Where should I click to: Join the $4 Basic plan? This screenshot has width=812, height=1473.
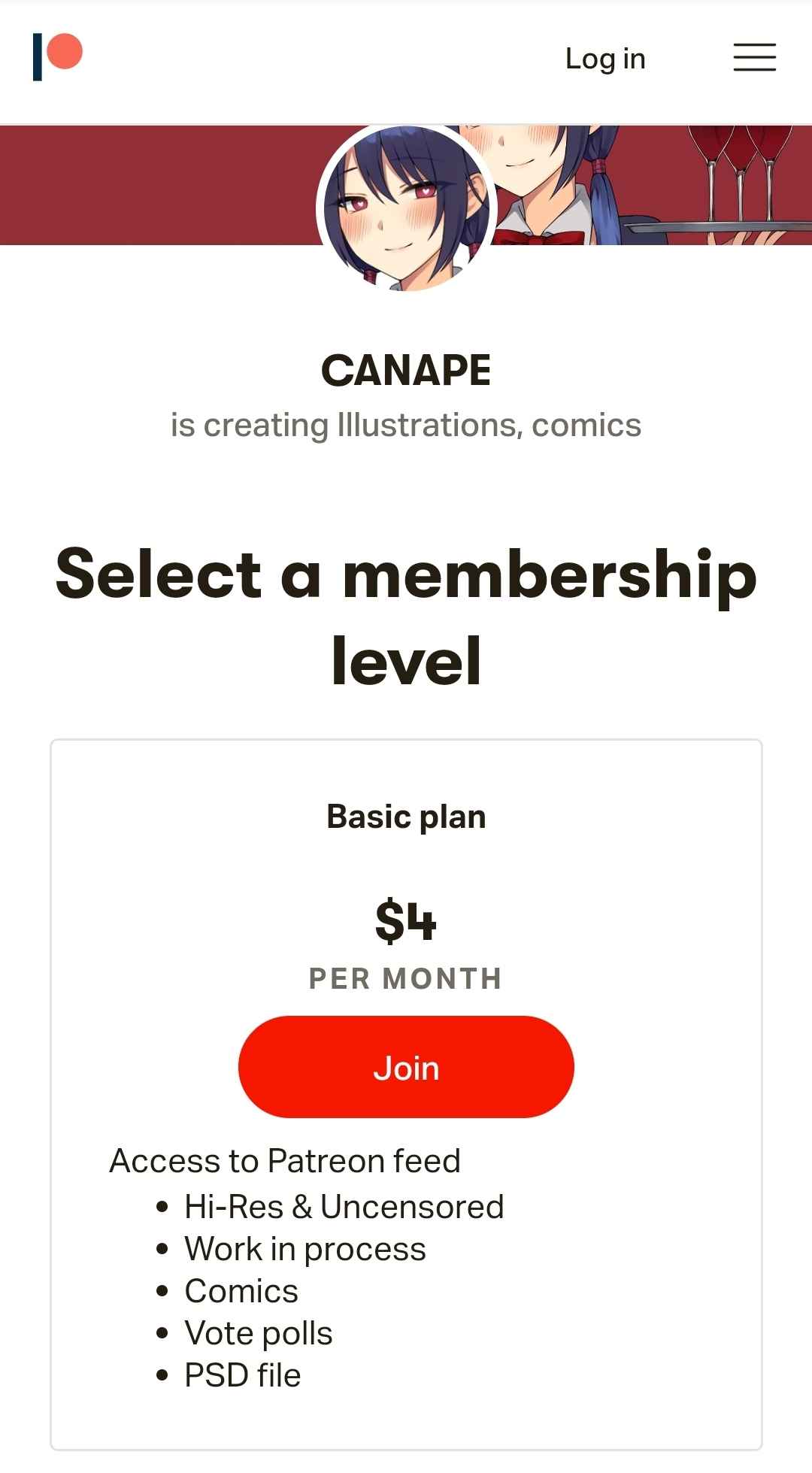406,1067
